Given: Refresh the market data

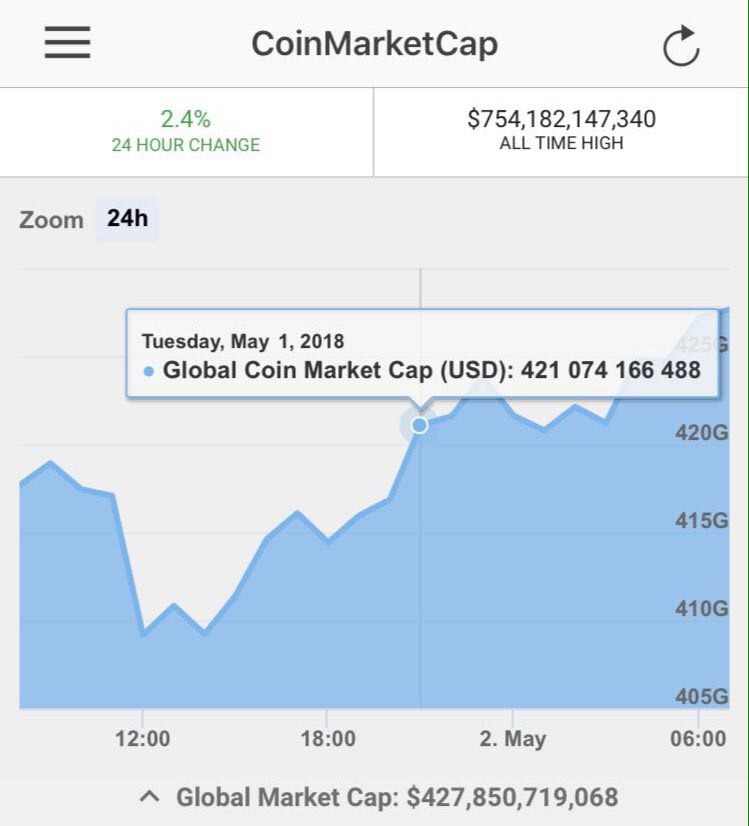Looking at the screenshot, I should [681, 45].
